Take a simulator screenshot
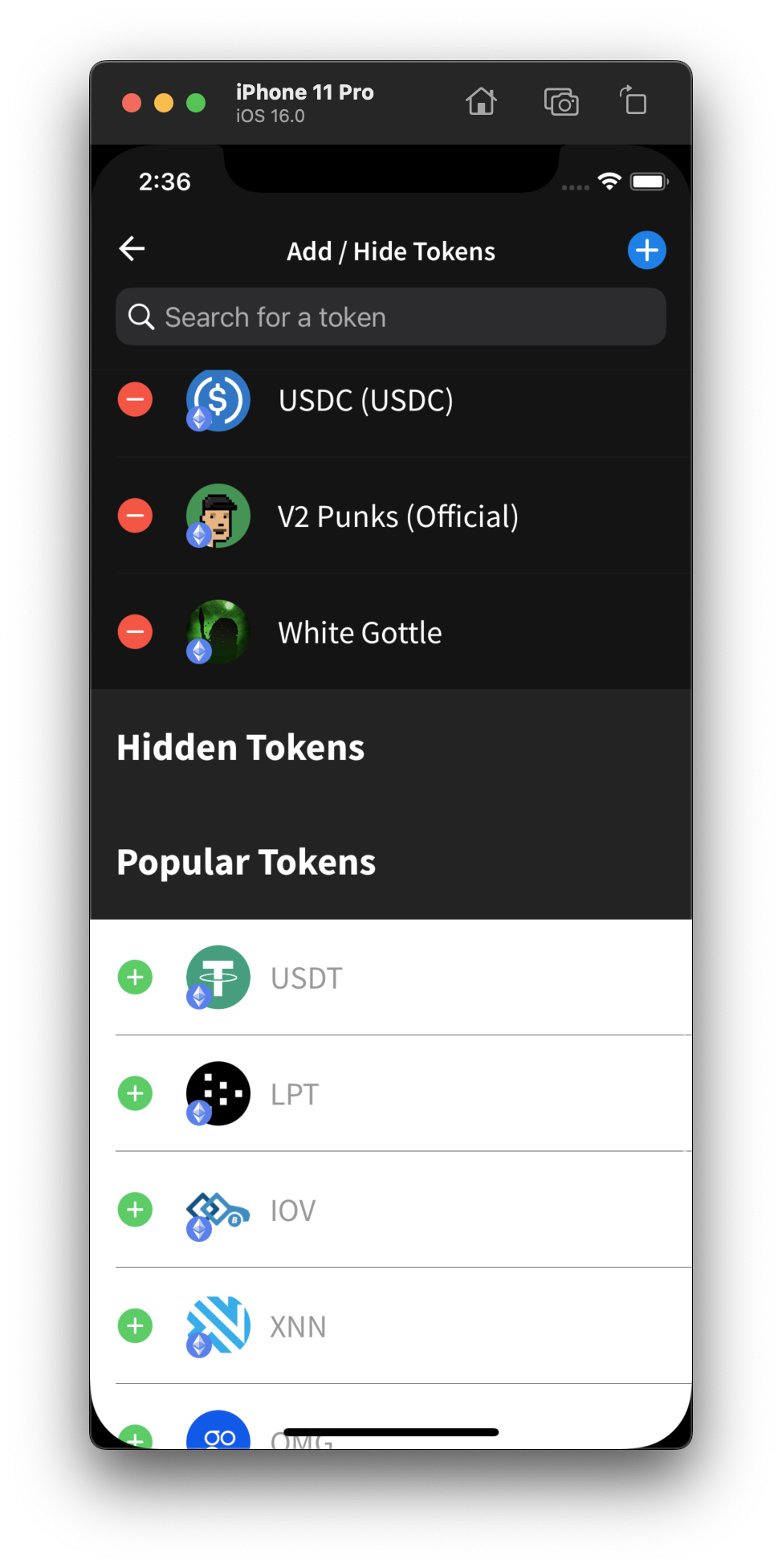Image resolution: width=782 pixels, height=1568 pixels. click(561, 102)
